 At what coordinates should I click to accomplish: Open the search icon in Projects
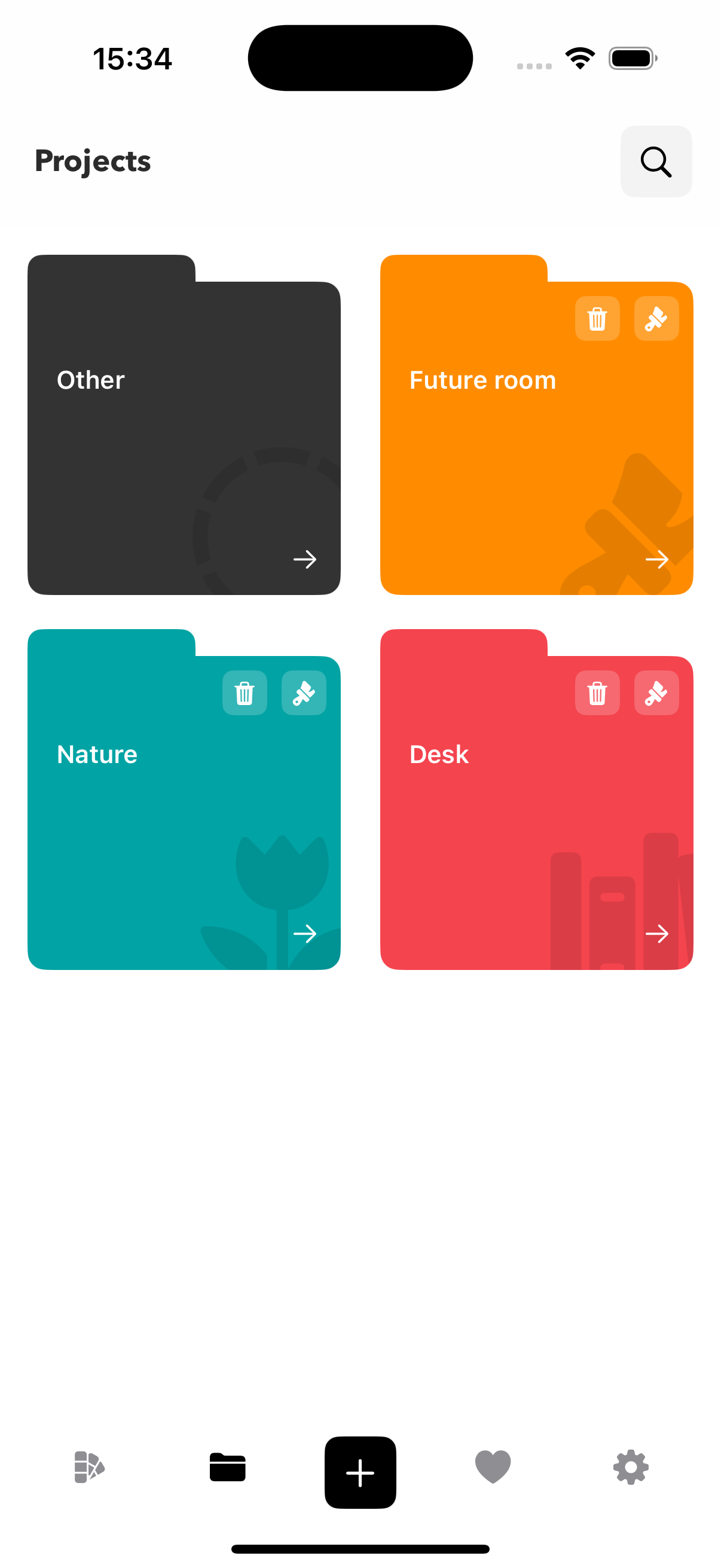[x=655, y=161]
